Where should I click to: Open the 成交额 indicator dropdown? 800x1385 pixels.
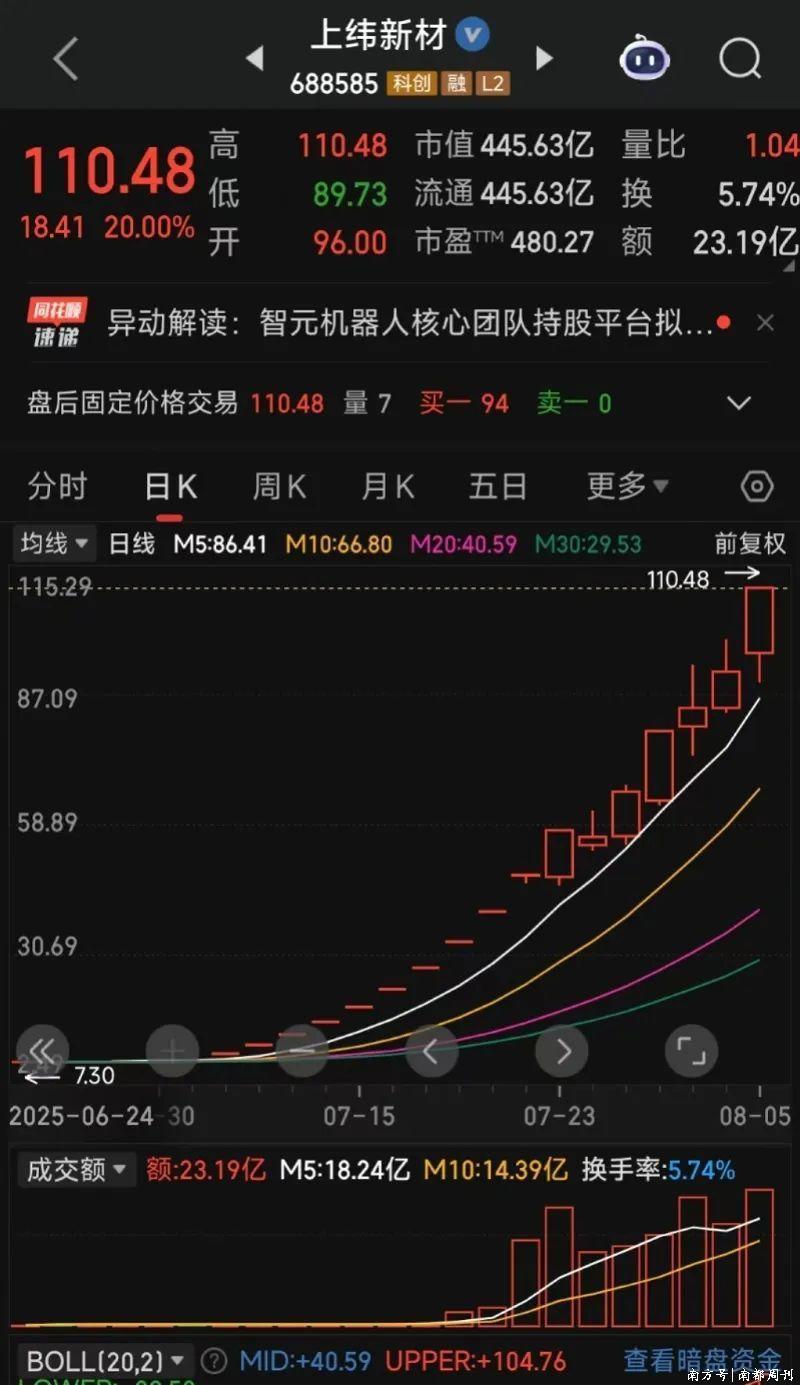tap(76, 1170)
